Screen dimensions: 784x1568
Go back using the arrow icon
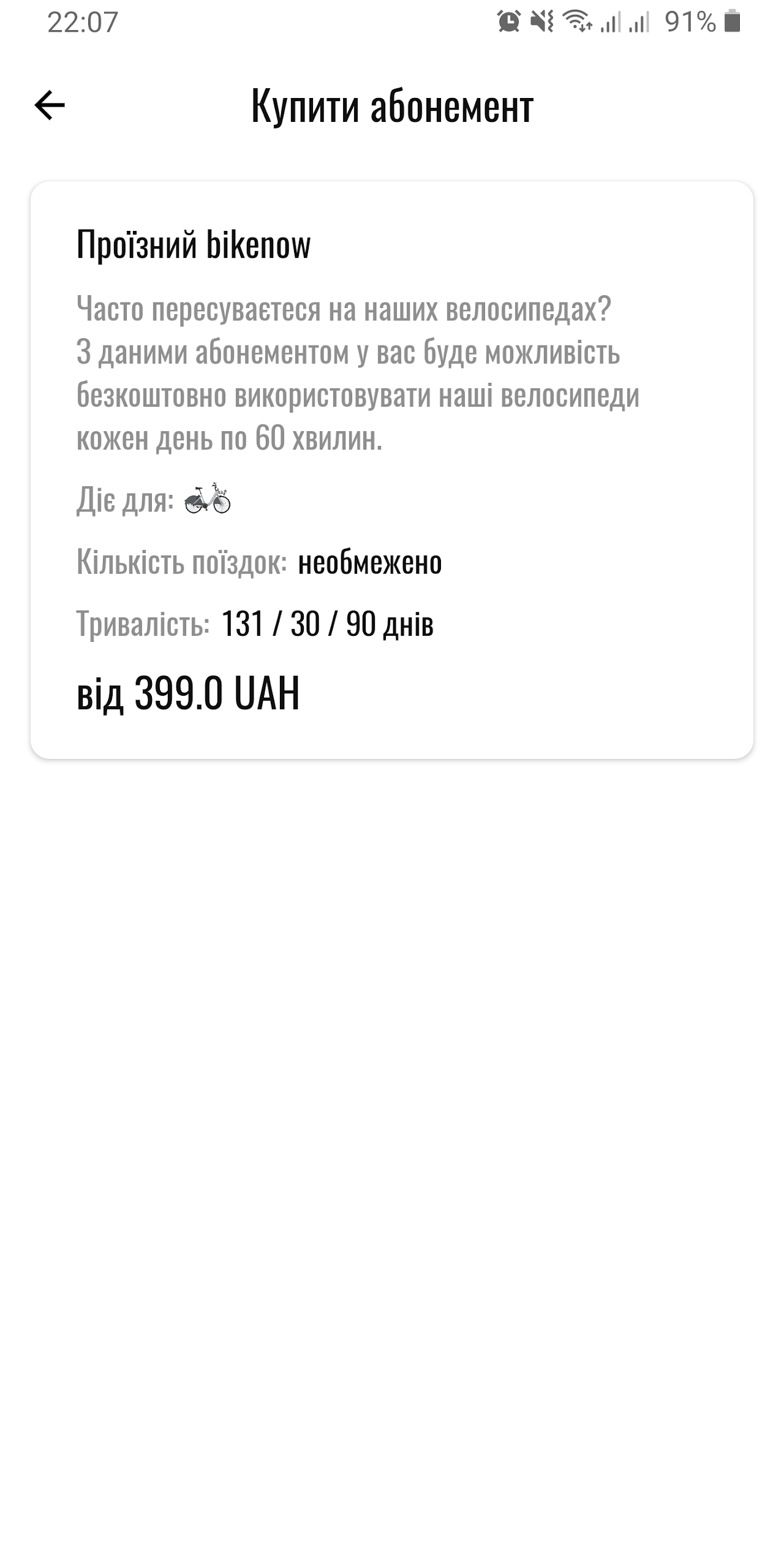click(x=50, y=105)
